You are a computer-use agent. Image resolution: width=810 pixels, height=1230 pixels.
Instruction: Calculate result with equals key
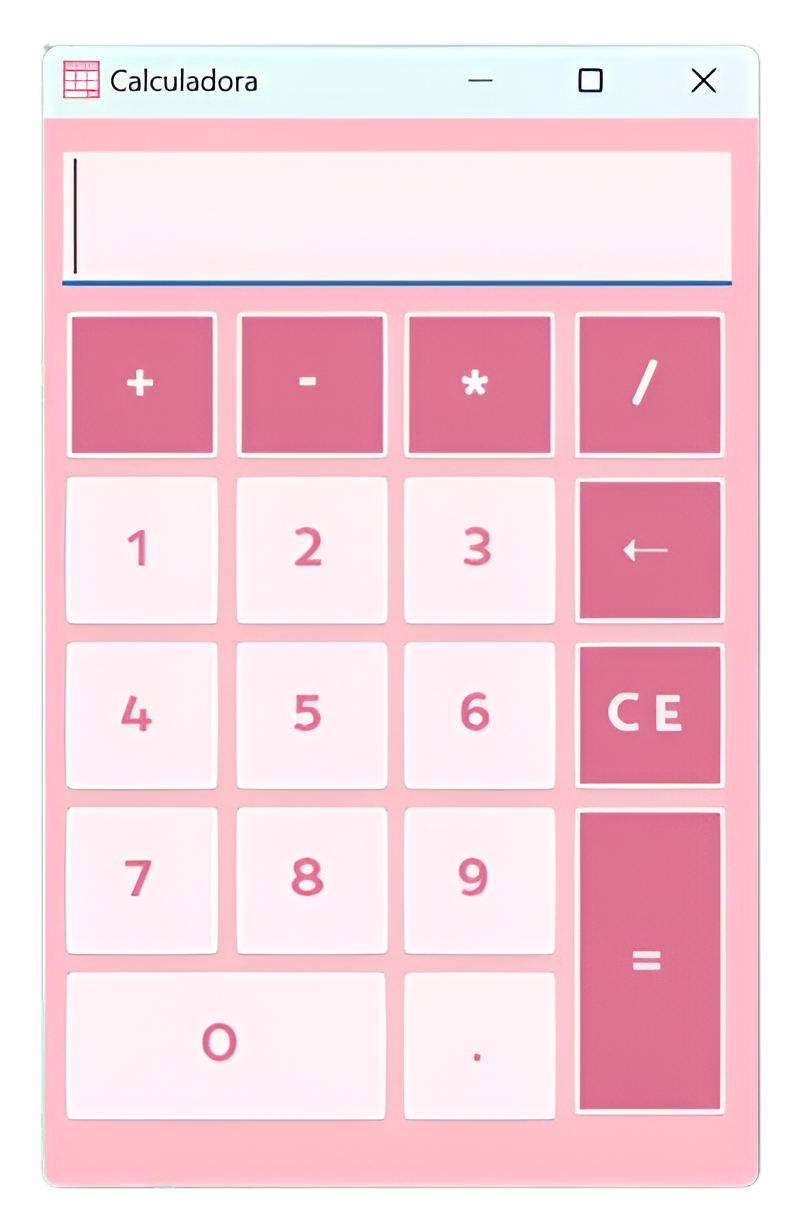point(649,961)
